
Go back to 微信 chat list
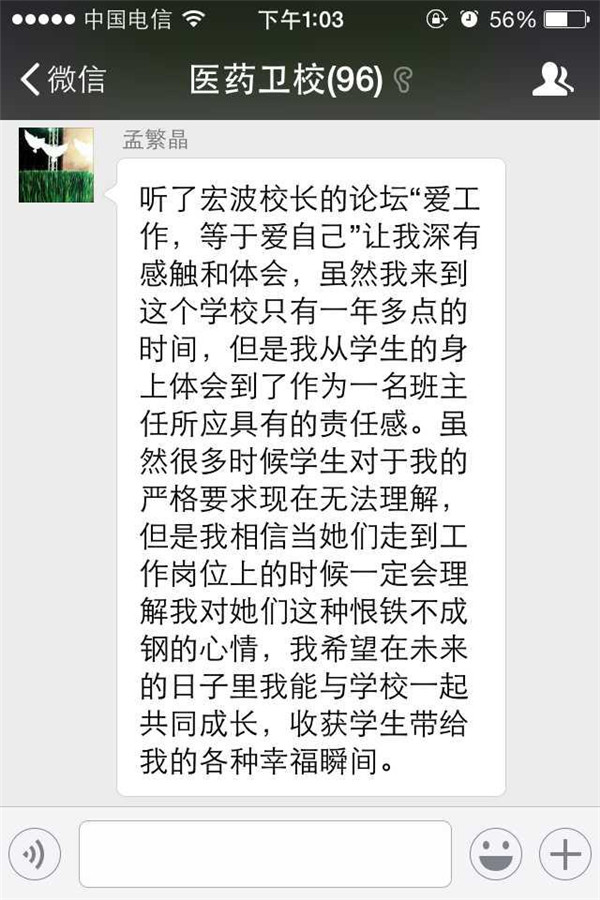click(x=62, y=80)
